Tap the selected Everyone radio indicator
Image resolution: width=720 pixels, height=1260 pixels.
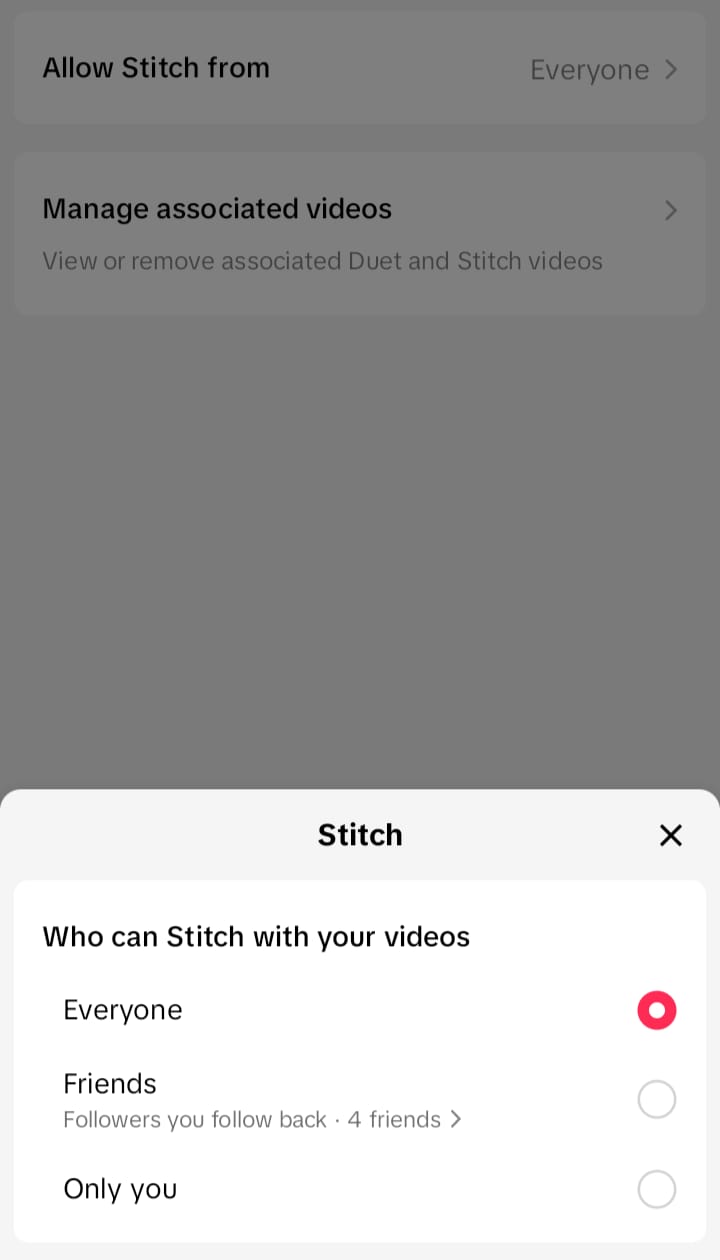tap(657, 1010)
